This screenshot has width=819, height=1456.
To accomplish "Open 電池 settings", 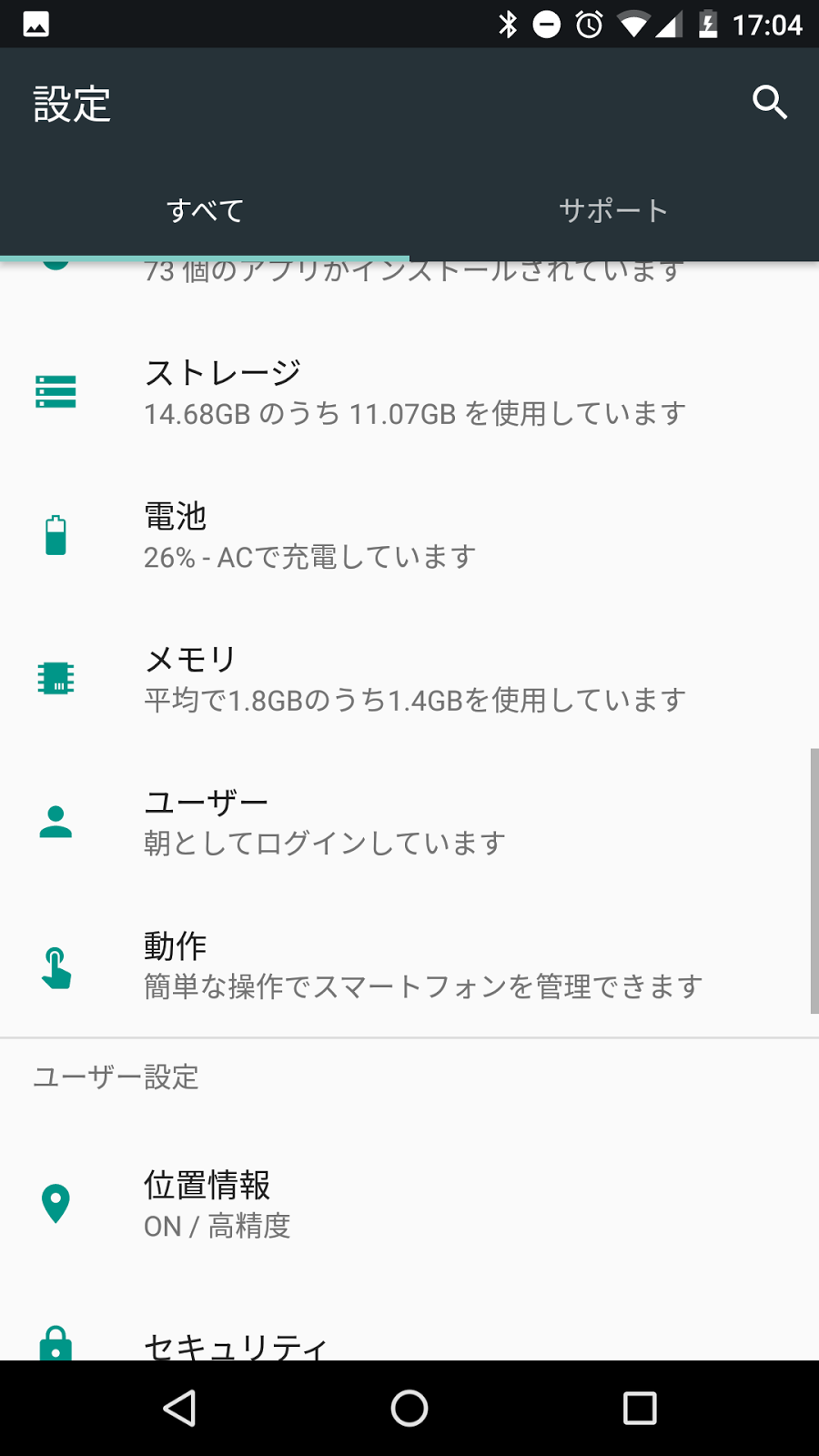I will pos(409,536).
